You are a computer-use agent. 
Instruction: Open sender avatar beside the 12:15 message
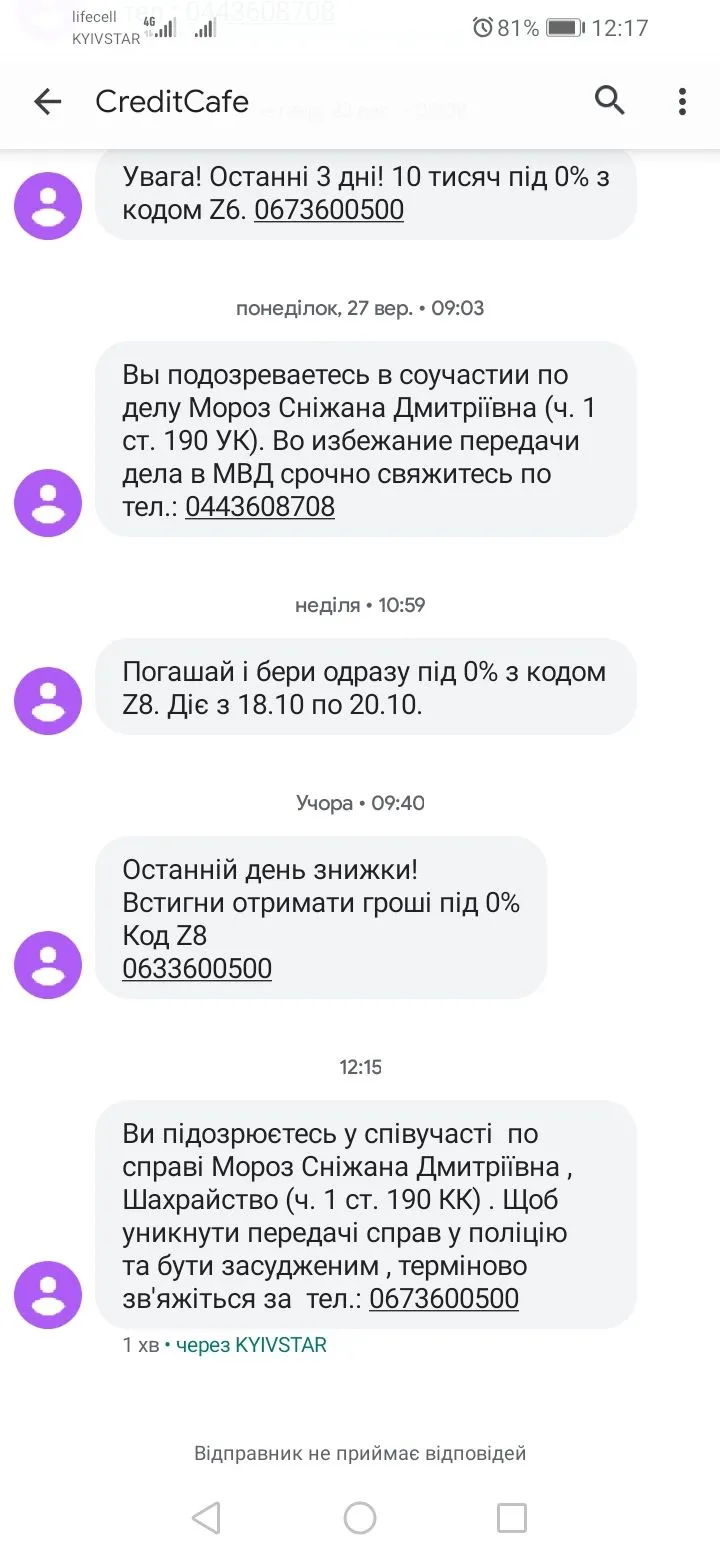pyautogui.click(x=48, y=1294)
